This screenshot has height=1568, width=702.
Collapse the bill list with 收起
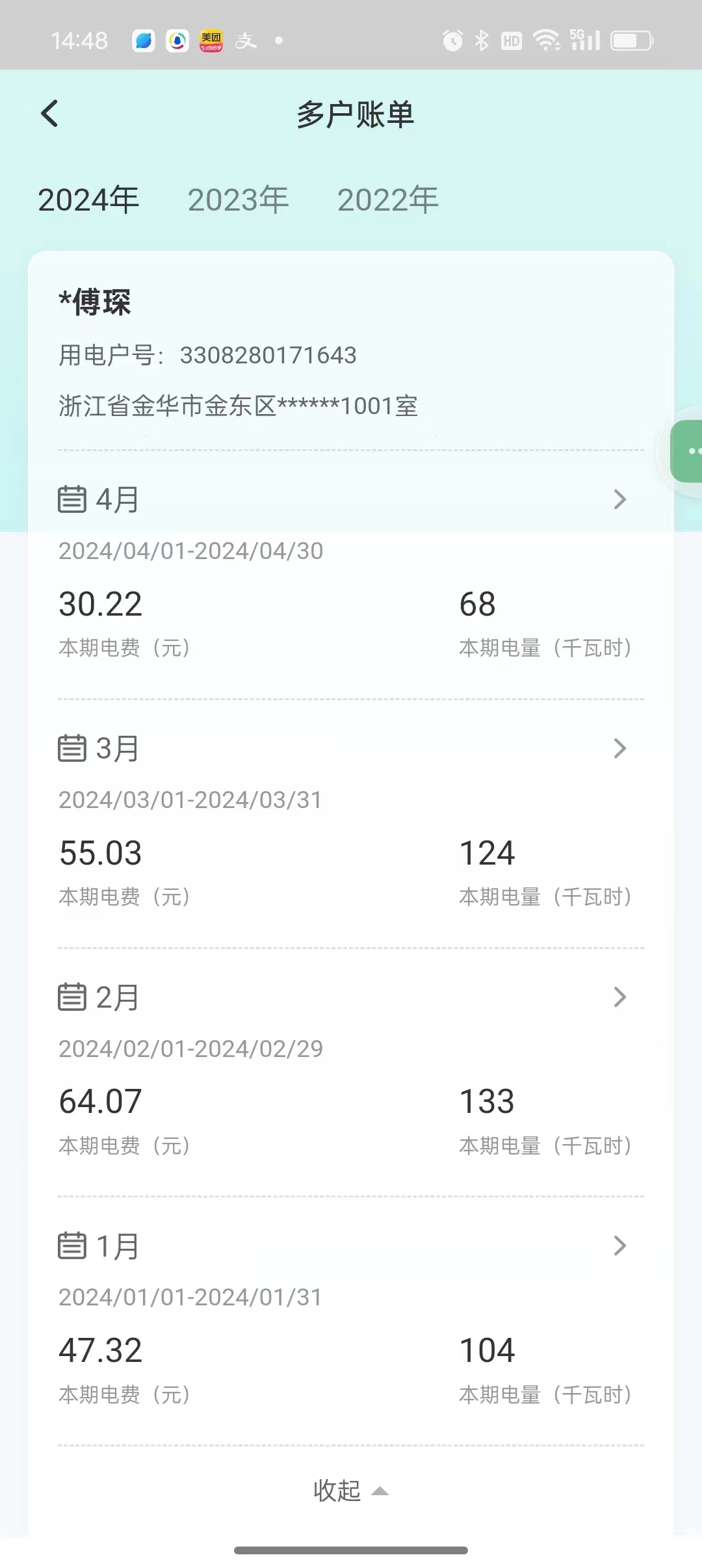click(x=351, y=1491)
